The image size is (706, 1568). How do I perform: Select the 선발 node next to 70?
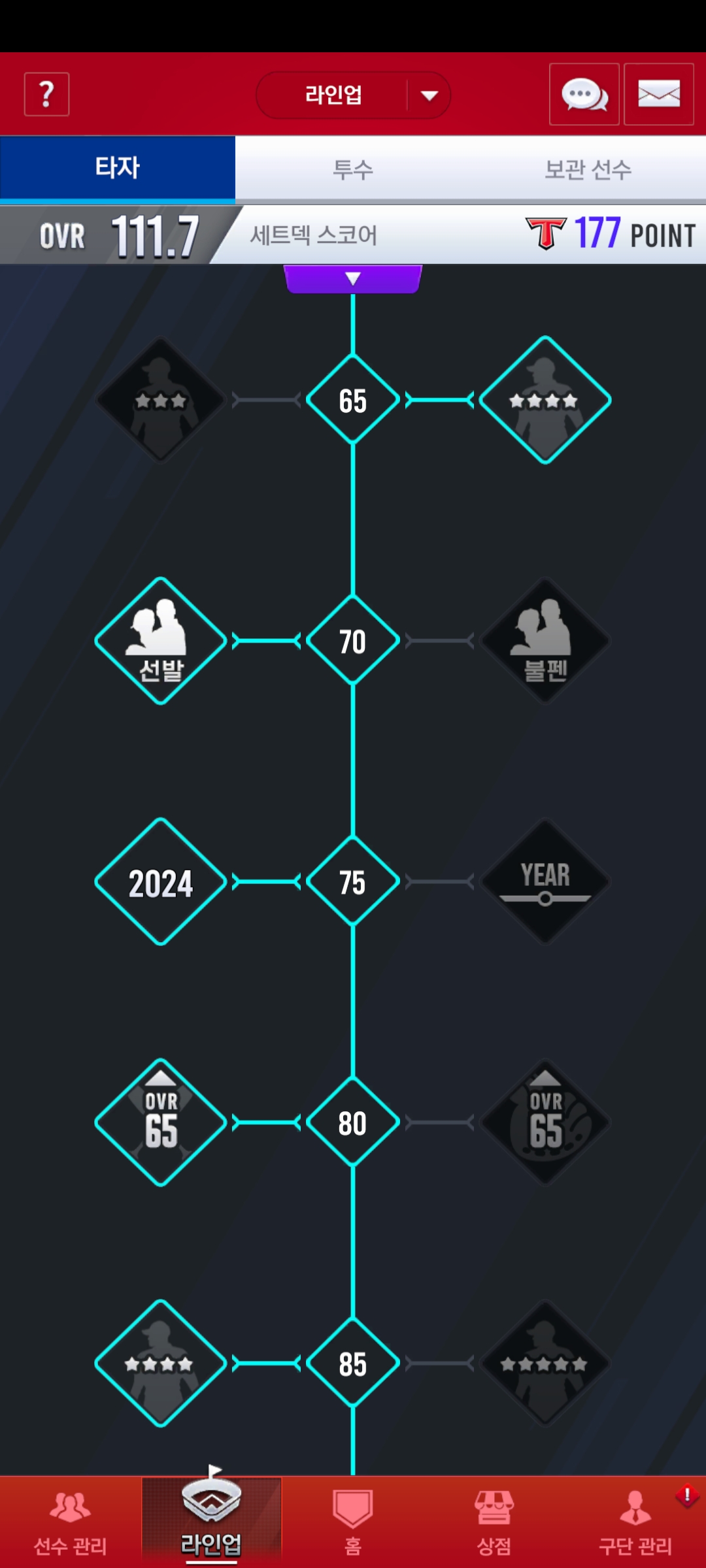pyautogui.click(x=161, y=641)
